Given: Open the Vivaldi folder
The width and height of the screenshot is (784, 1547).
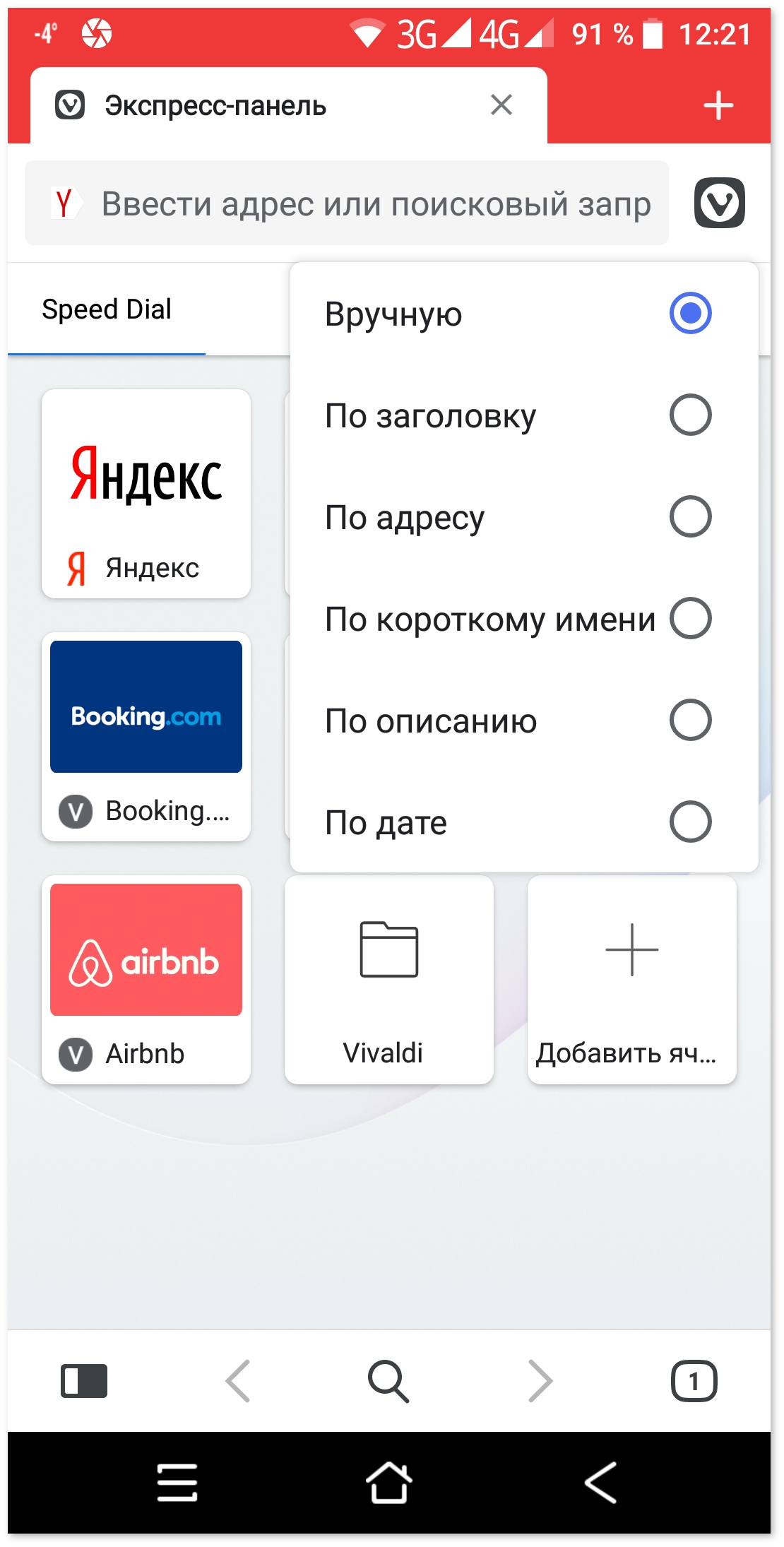Looking at the screenshot, I should [x=388, y=979].
